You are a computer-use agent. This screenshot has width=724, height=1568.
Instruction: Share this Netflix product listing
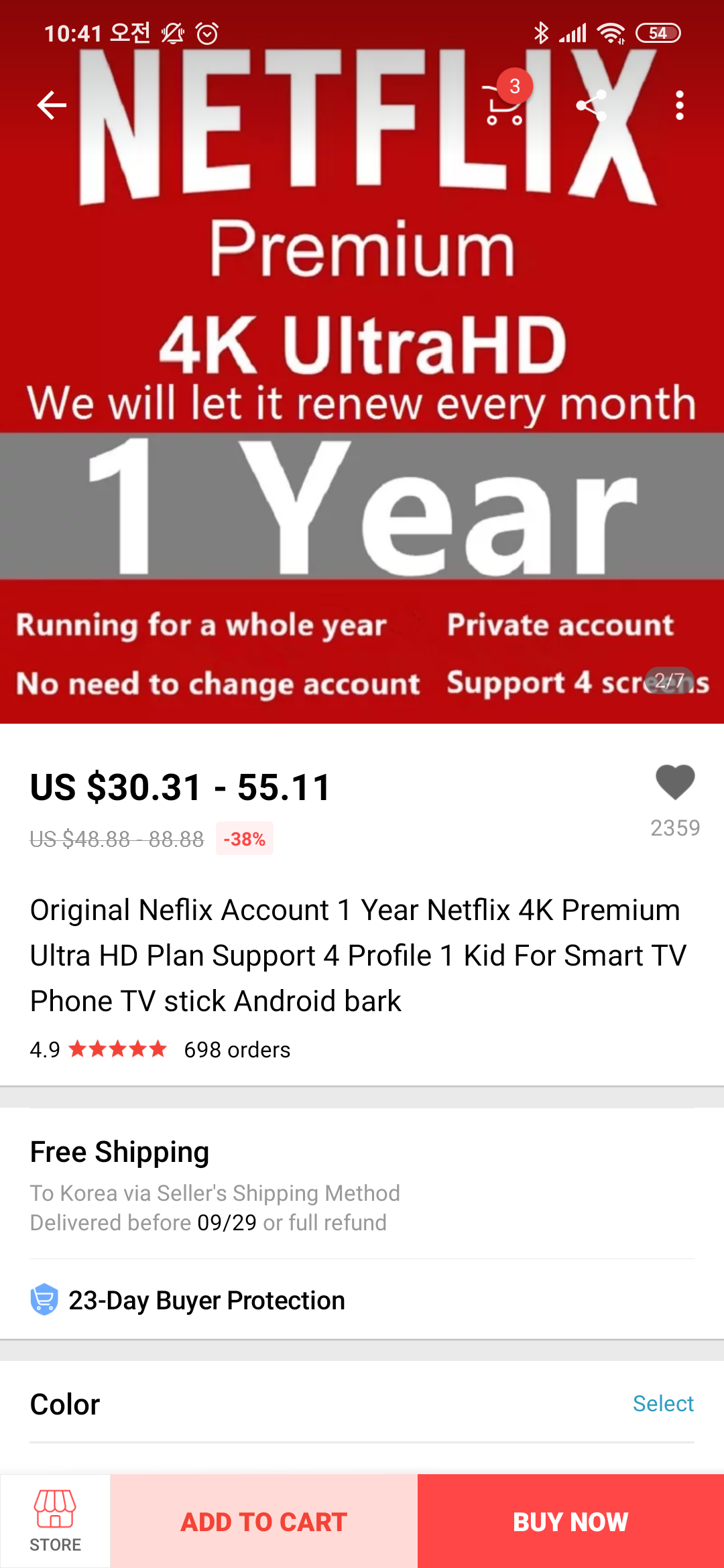[591, 105]
